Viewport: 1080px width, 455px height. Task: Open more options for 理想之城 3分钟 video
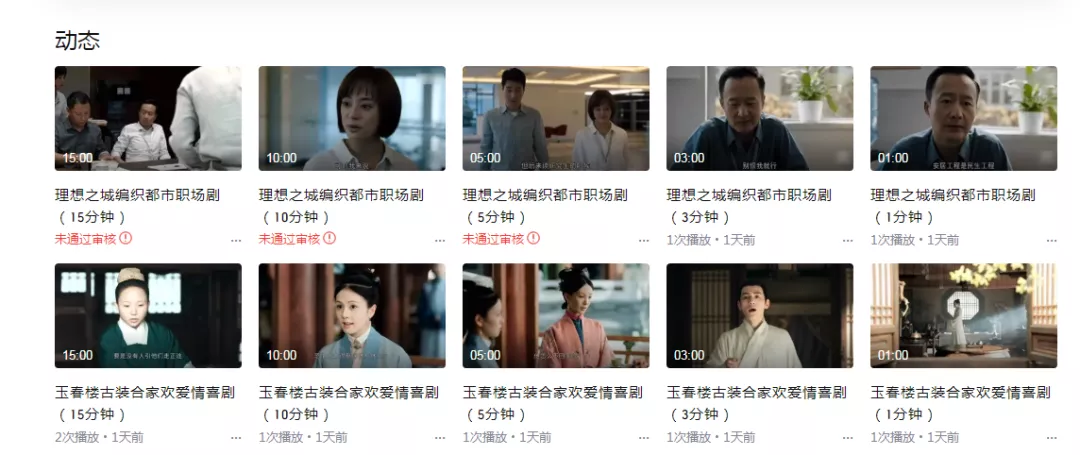[848, 241]
